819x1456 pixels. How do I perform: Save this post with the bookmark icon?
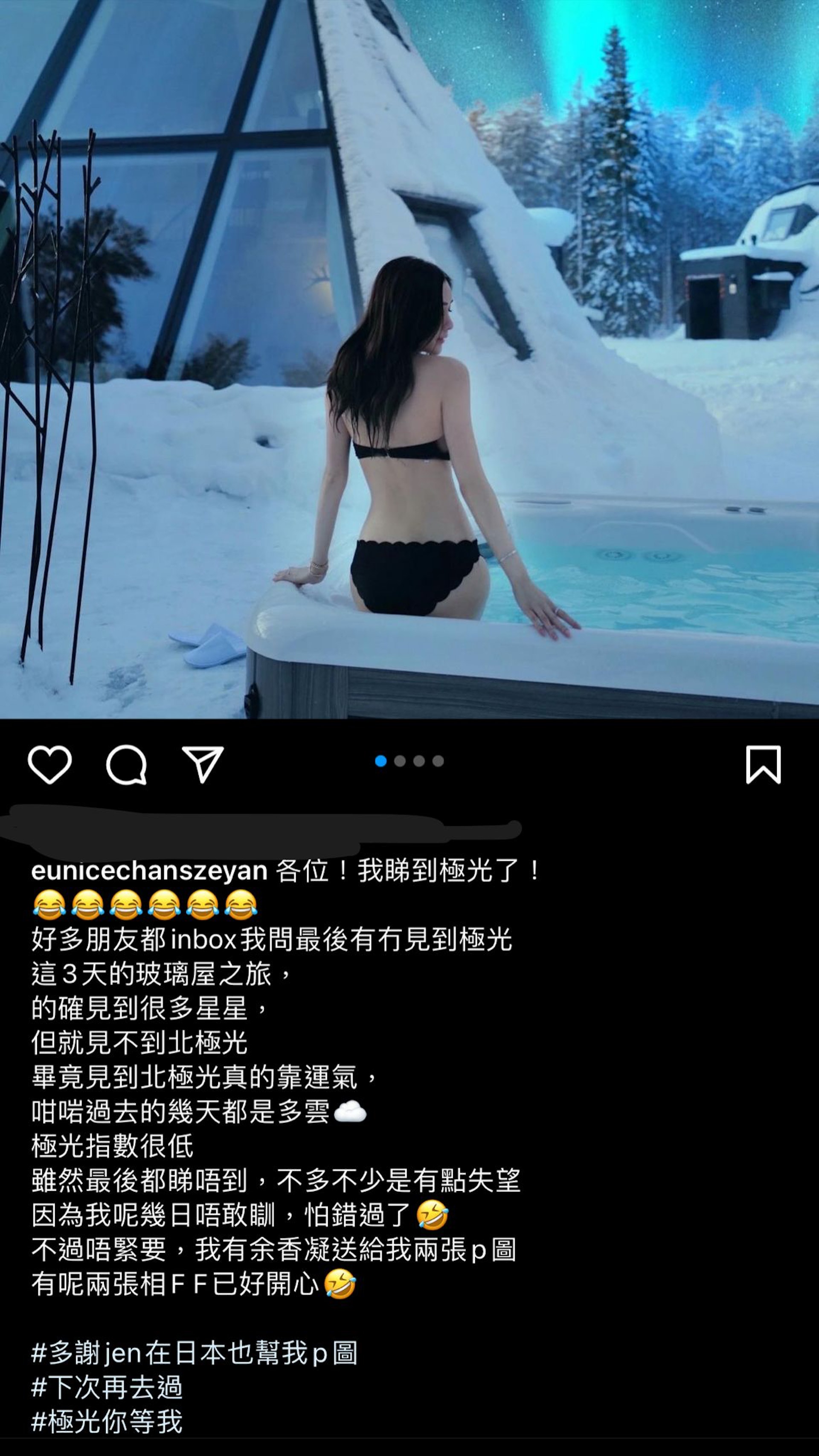tap(763, 764)
